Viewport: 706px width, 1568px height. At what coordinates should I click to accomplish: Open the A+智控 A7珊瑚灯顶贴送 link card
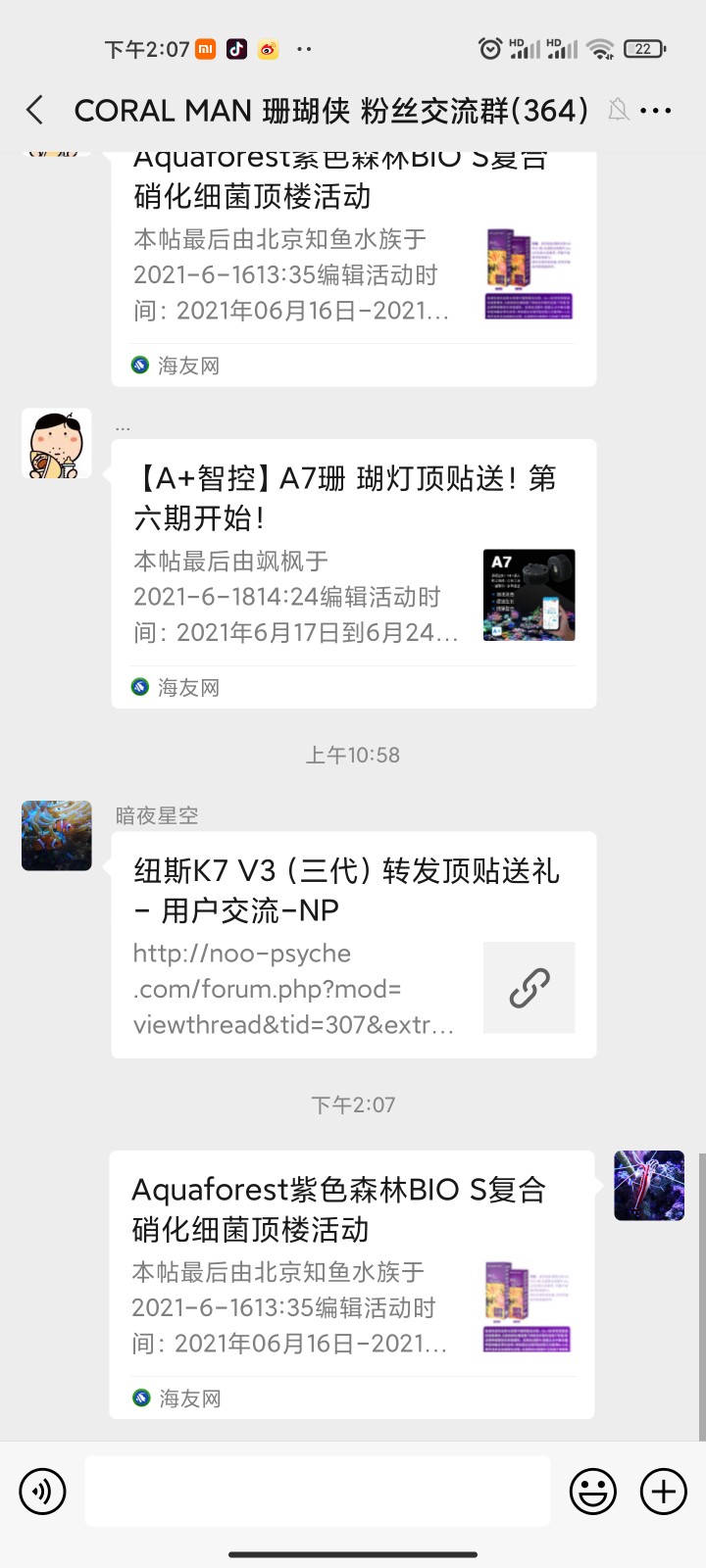tap(353, 573)
